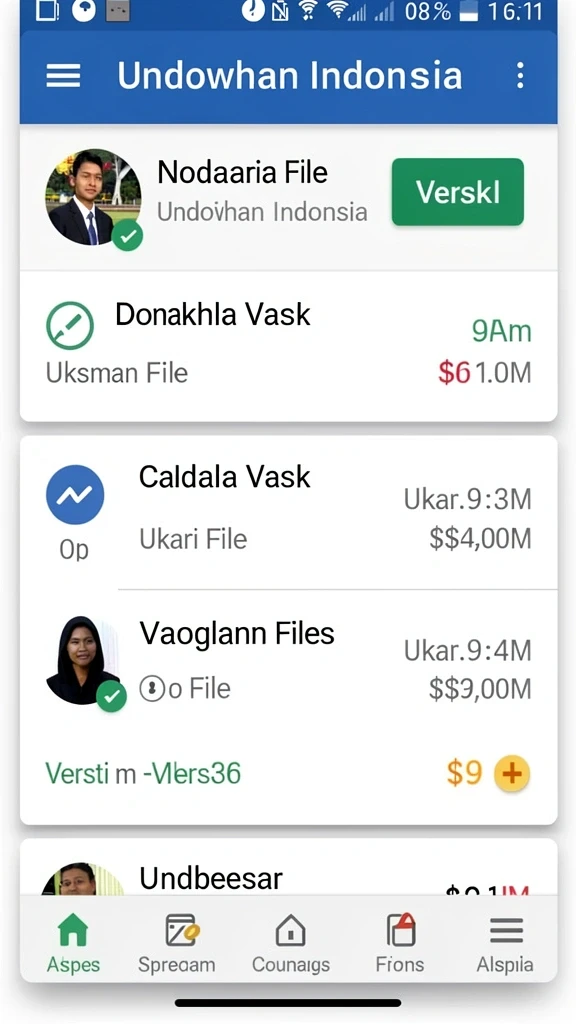
Task: Go to the Counaigs tab
Action: [291, 943]
